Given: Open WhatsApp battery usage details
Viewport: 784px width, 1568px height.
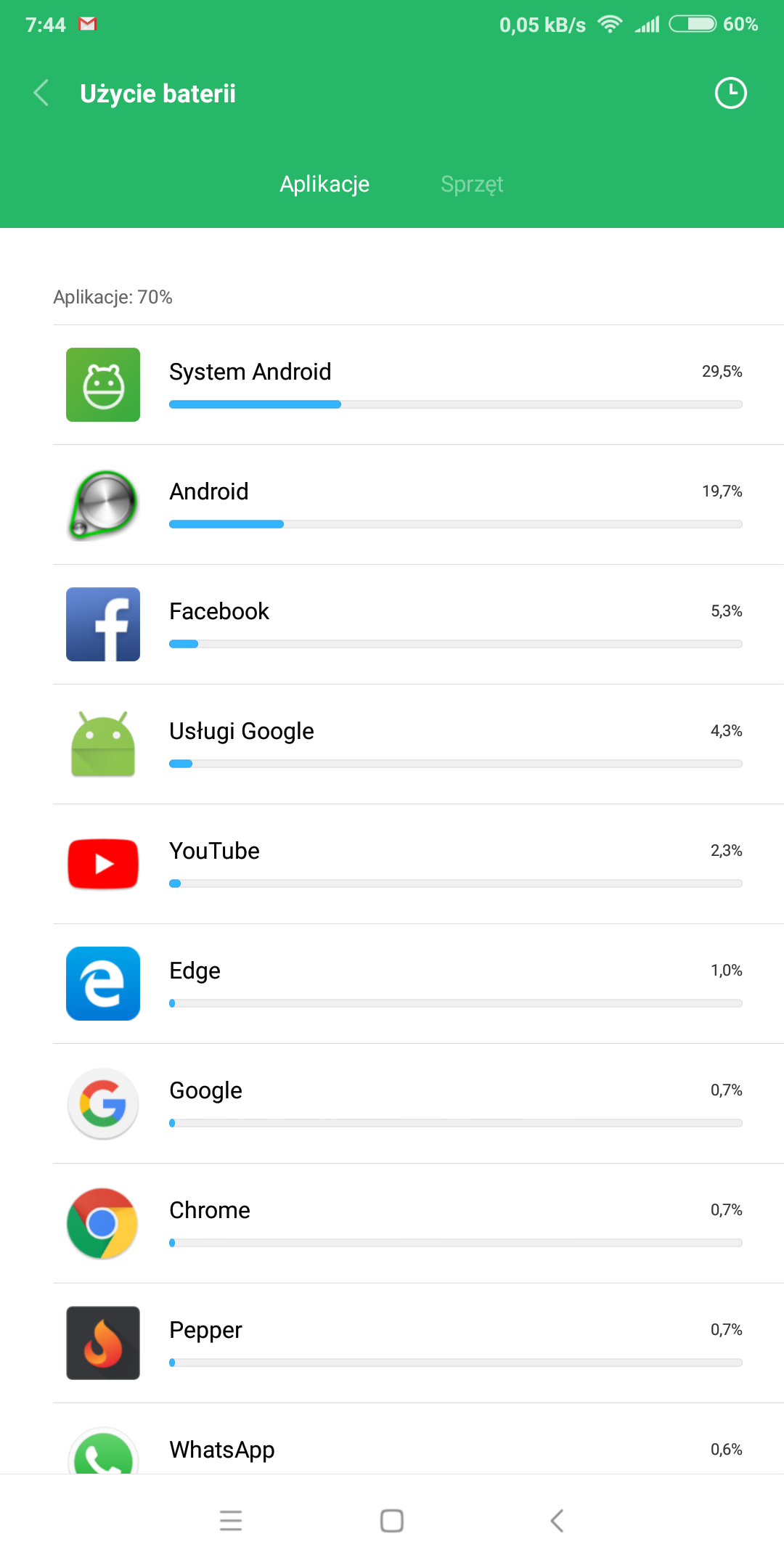Looking at the screenshot, I should (x=418, y=1450).
